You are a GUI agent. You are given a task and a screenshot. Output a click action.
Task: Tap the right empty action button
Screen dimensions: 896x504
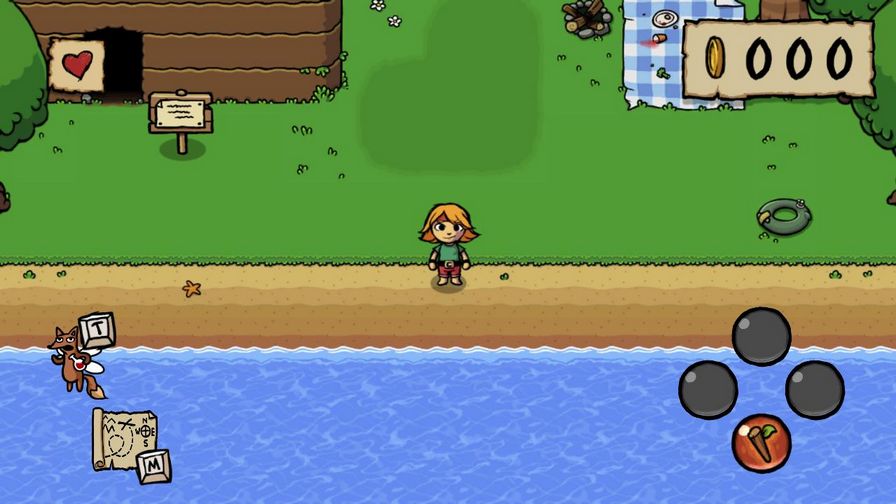(814, 390)
